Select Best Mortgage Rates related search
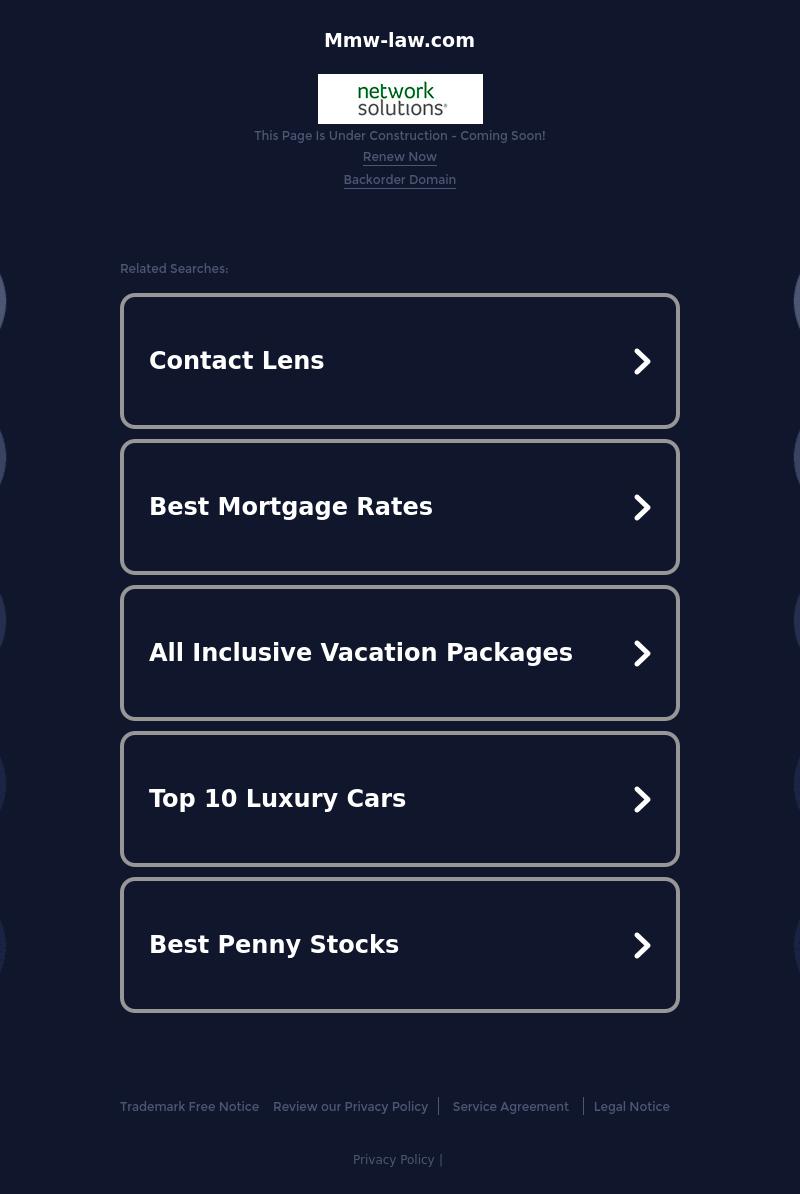Screen dimensions: 800x1194 pos(399,507)
